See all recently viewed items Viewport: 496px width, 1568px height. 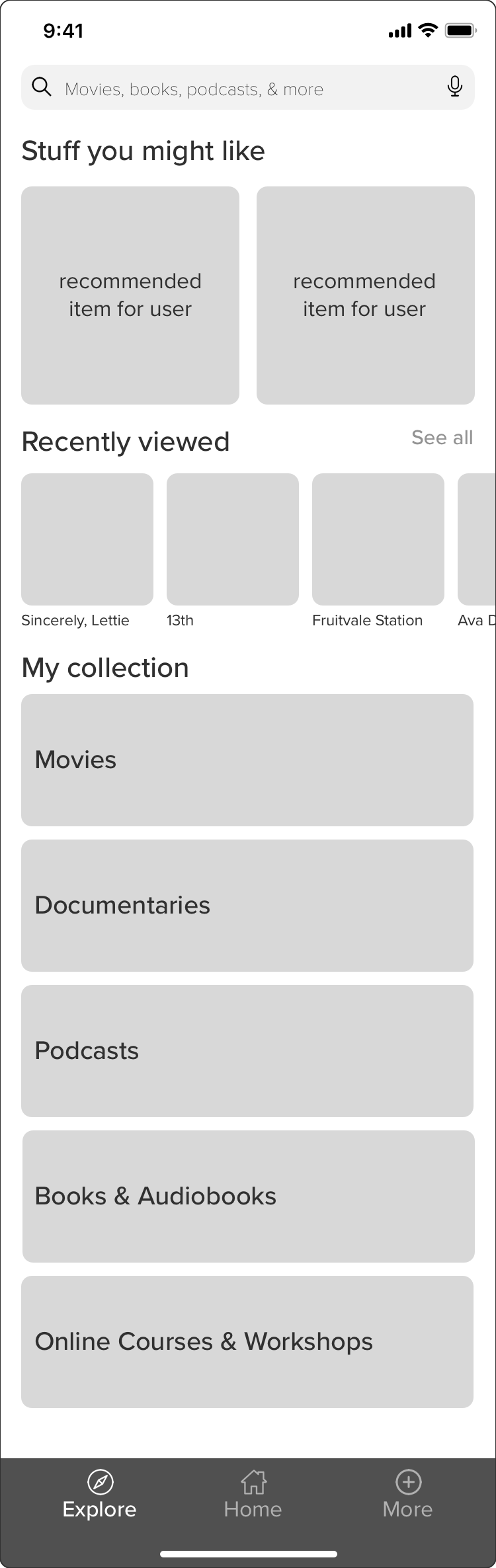[x=442, y=438]
